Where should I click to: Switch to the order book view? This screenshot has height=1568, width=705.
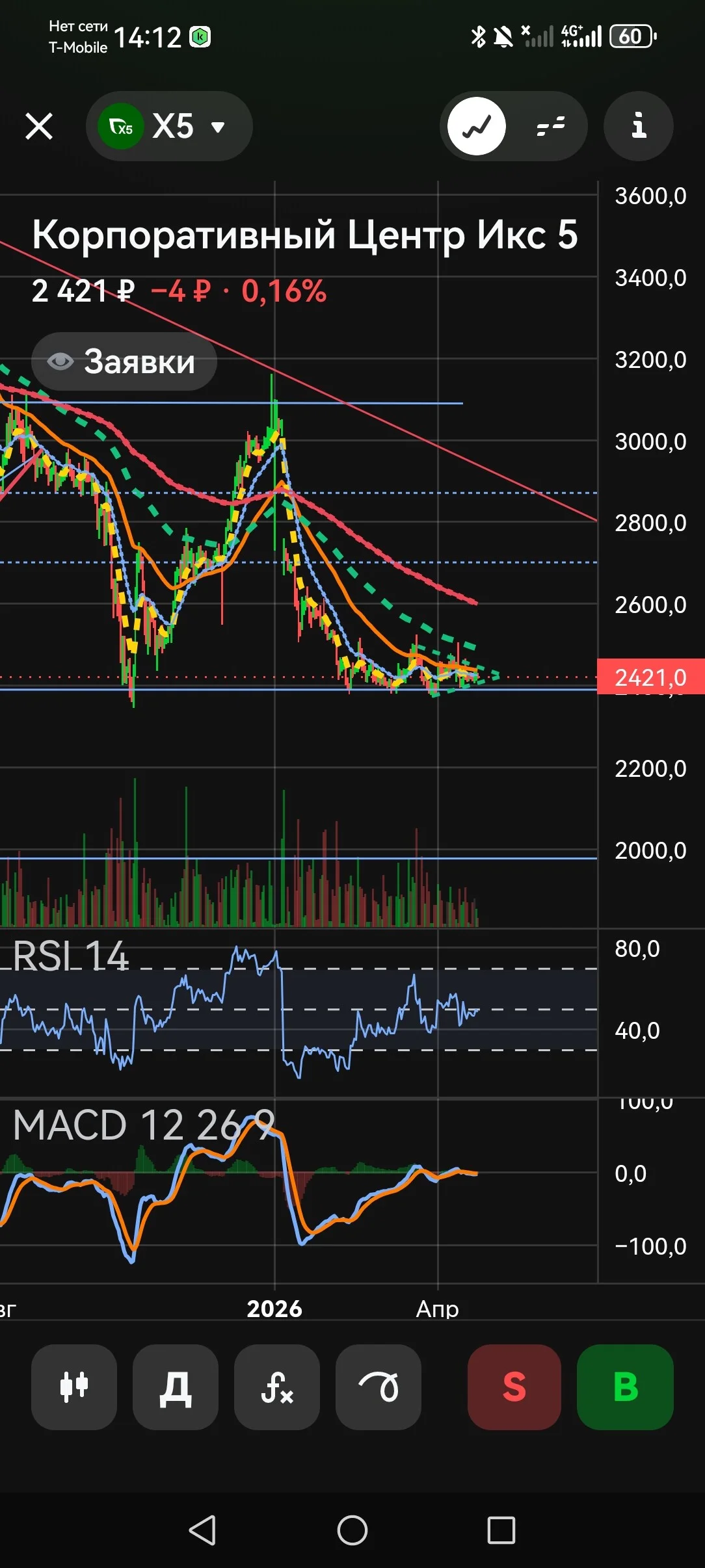coord(551,126)
